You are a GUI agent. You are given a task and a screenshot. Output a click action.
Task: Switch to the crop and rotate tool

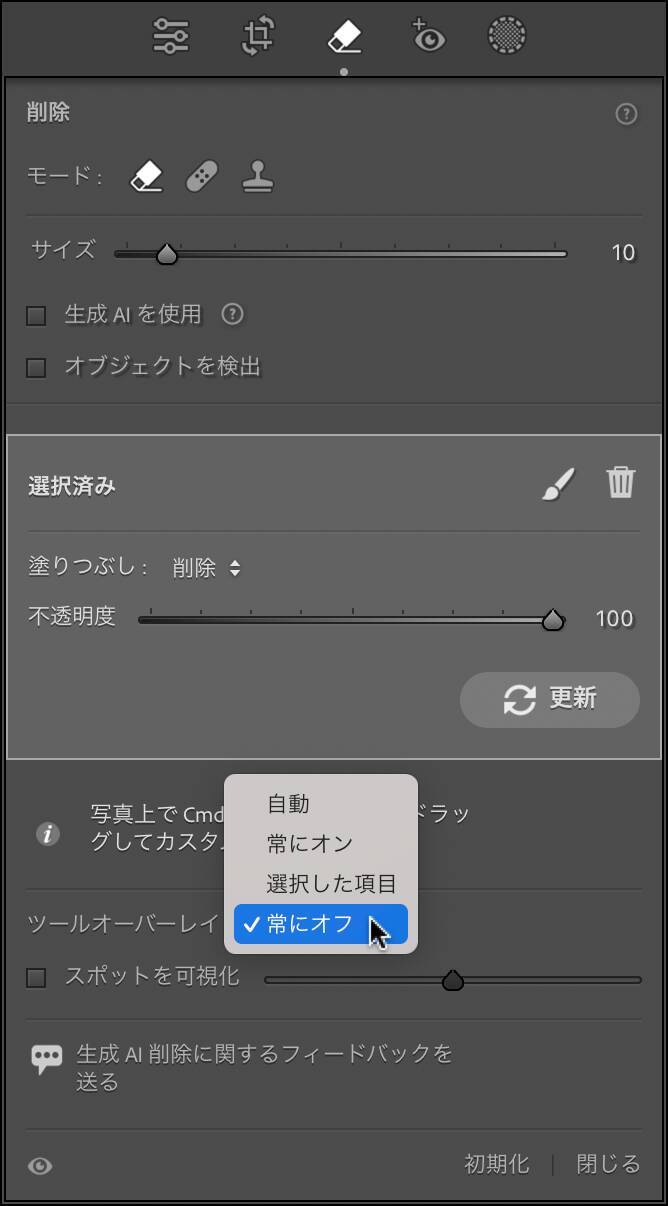click(x=258, y=37)
